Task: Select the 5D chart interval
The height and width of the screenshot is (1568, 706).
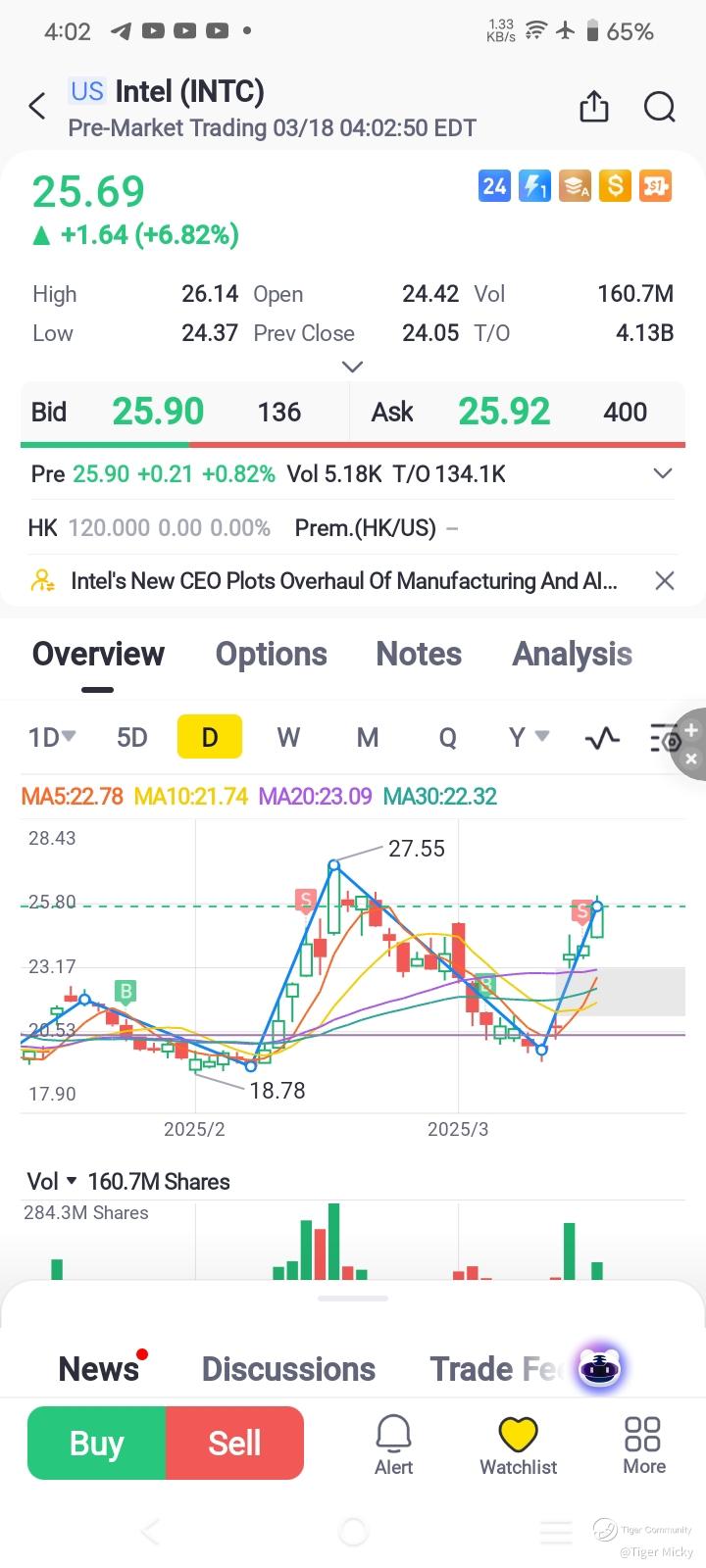Action: pos(131,737)
